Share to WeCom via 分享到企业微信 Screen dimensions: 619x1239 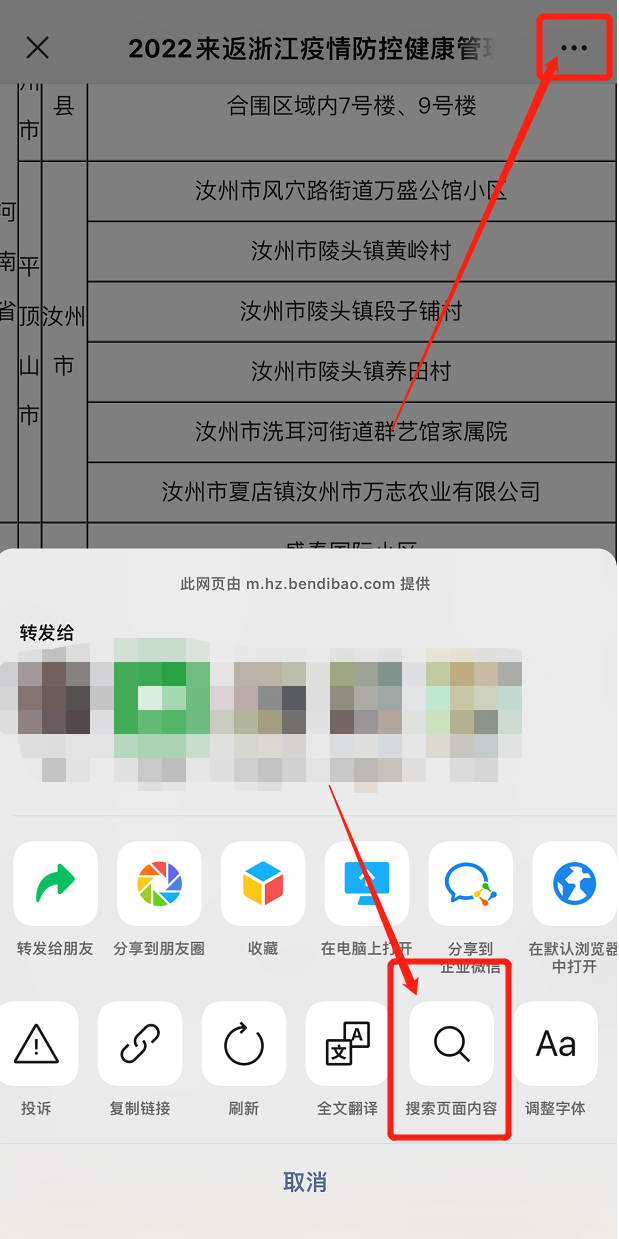tap(471, 884)
